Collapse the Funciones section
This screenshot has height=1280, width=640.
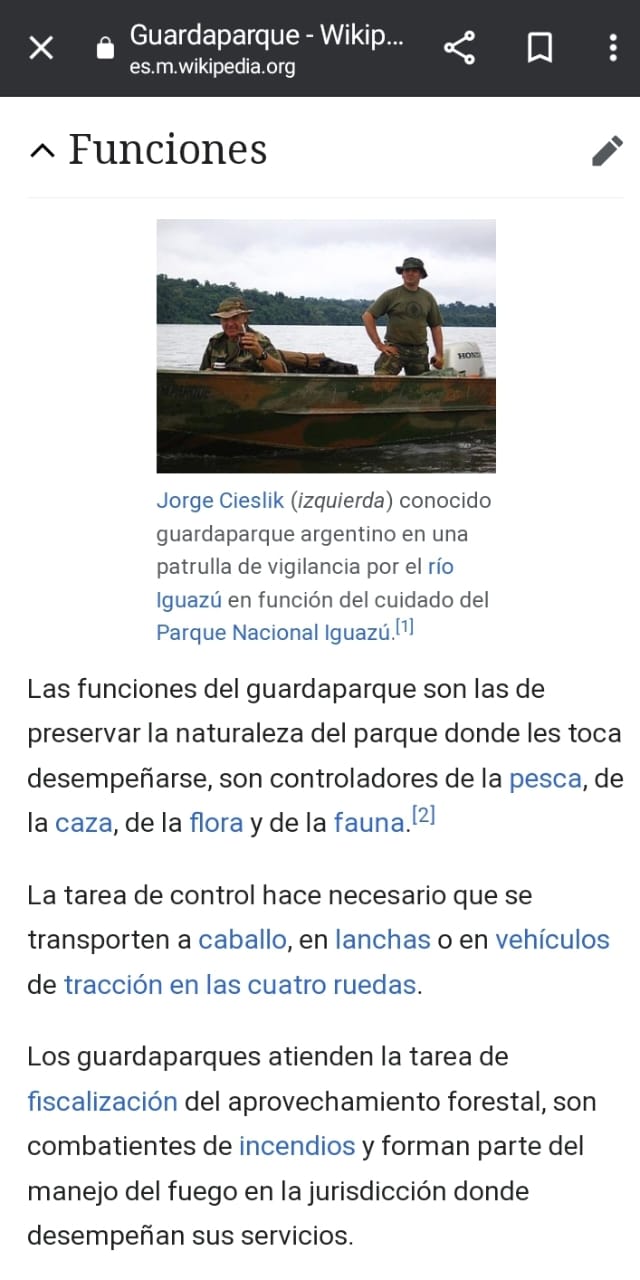42,151
